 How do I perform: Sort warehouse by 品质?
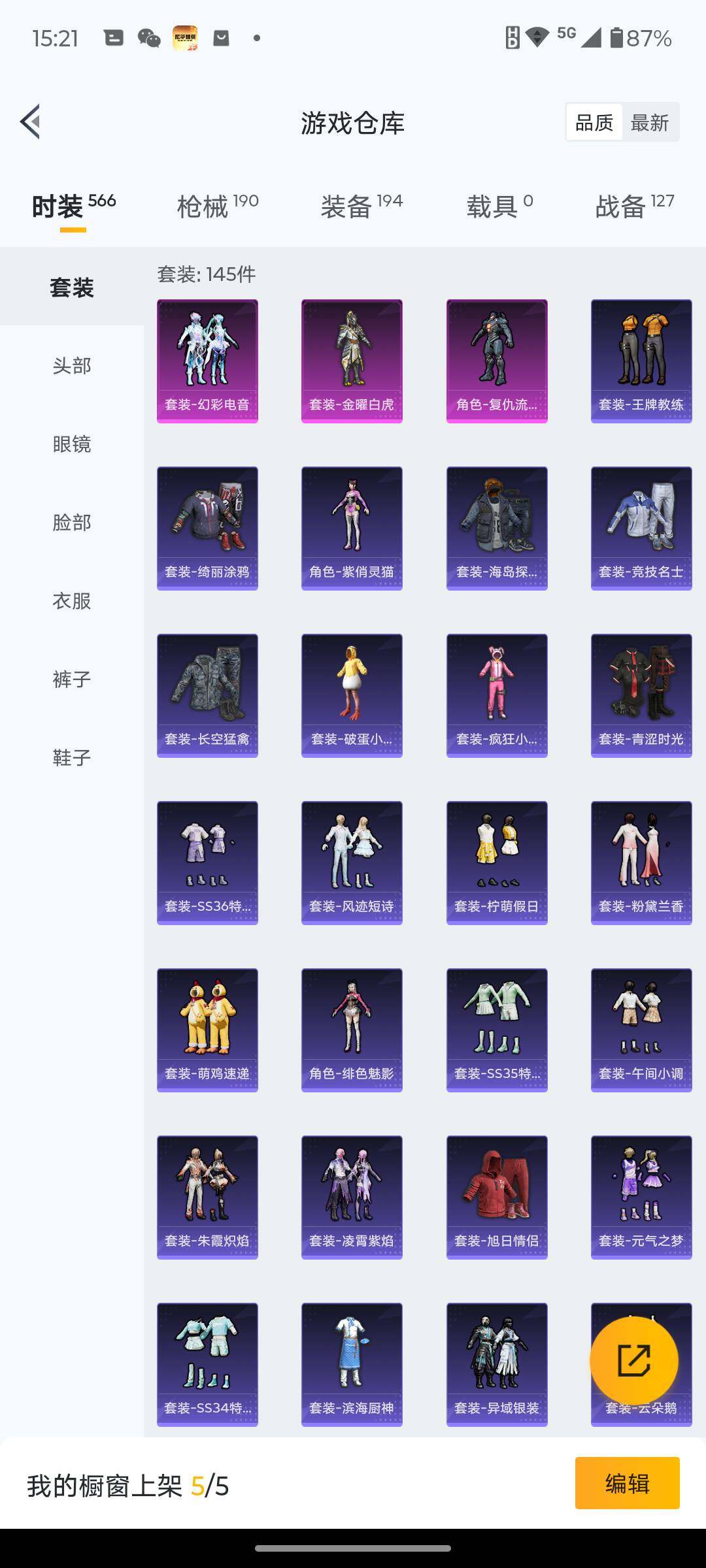coord(594,122)
